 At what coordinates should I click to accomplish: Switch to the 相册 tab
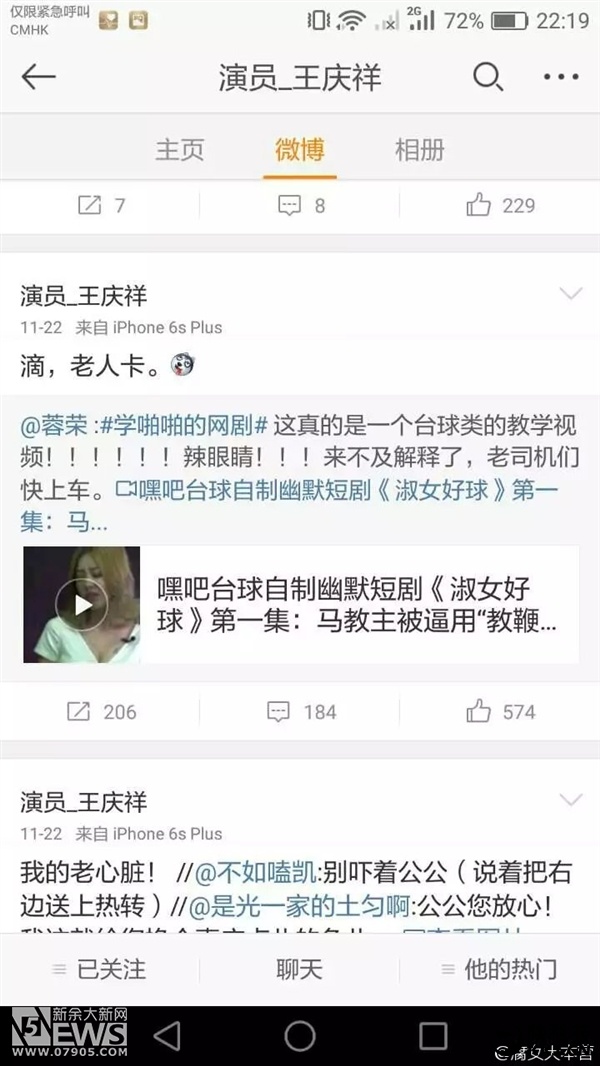(419, 151)
